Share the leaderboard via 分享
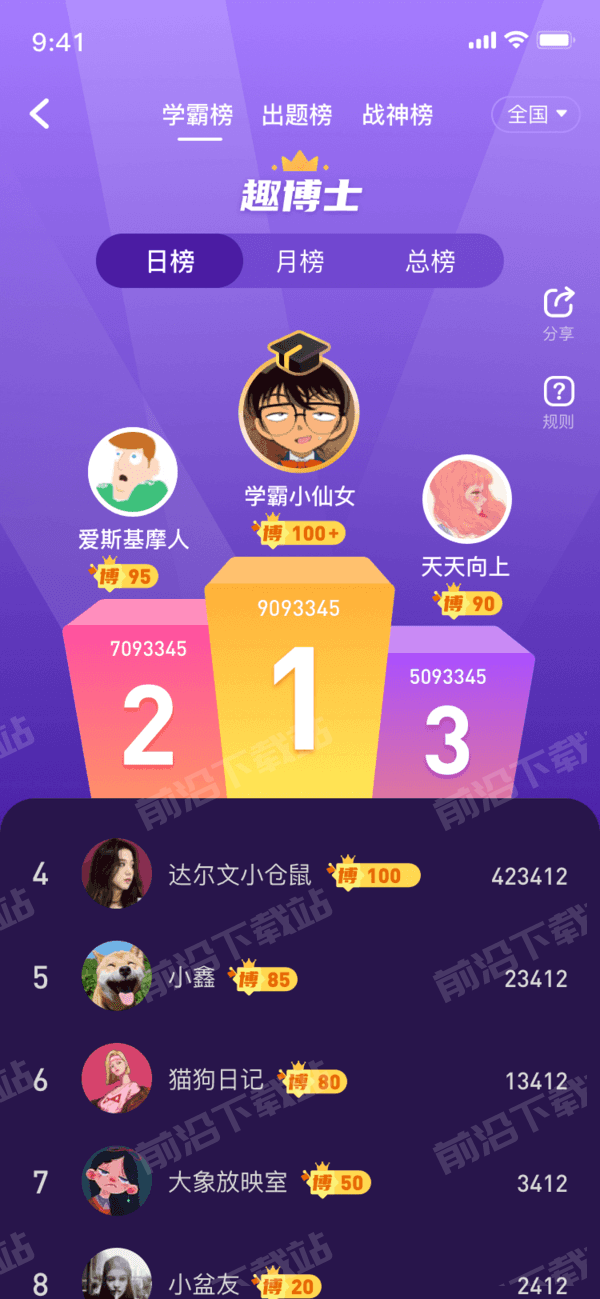The image size is (600, 1299). coord(558,313)
